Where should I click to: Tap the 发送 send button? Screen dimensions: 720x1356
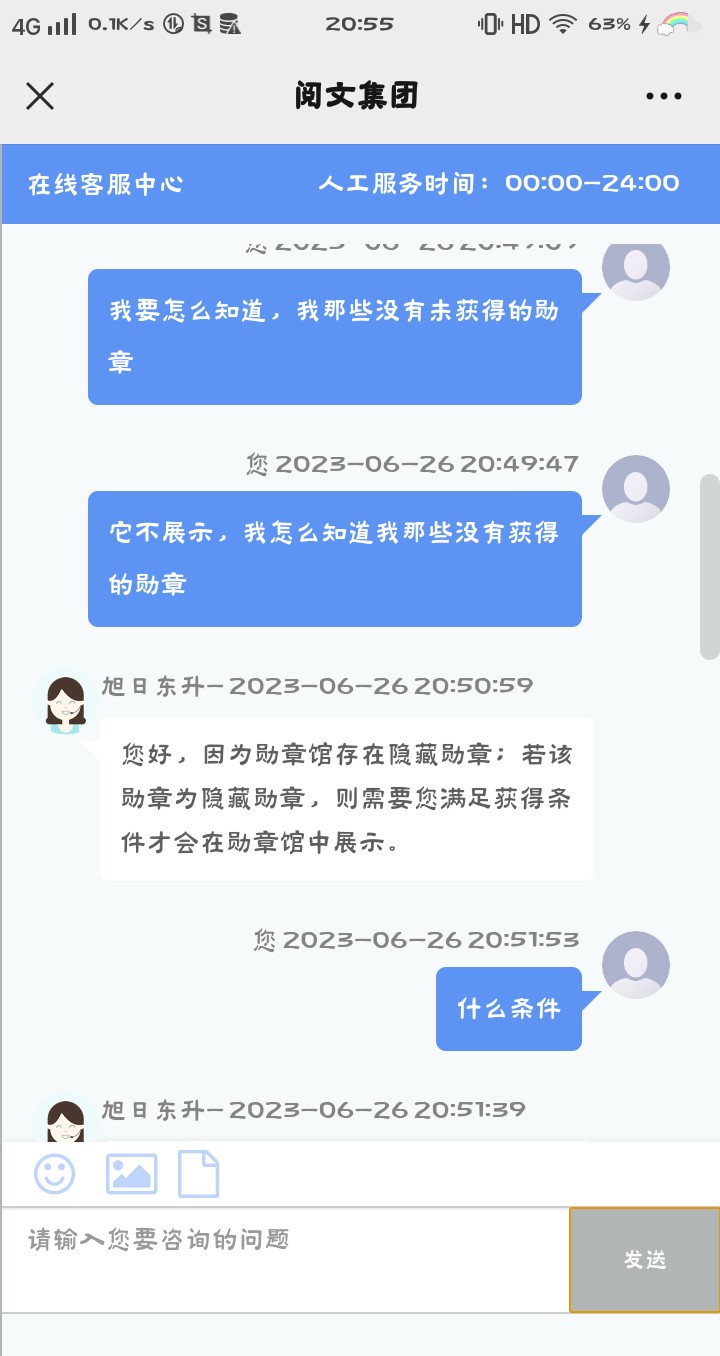pyautogui.click(x=645, y=1260)
